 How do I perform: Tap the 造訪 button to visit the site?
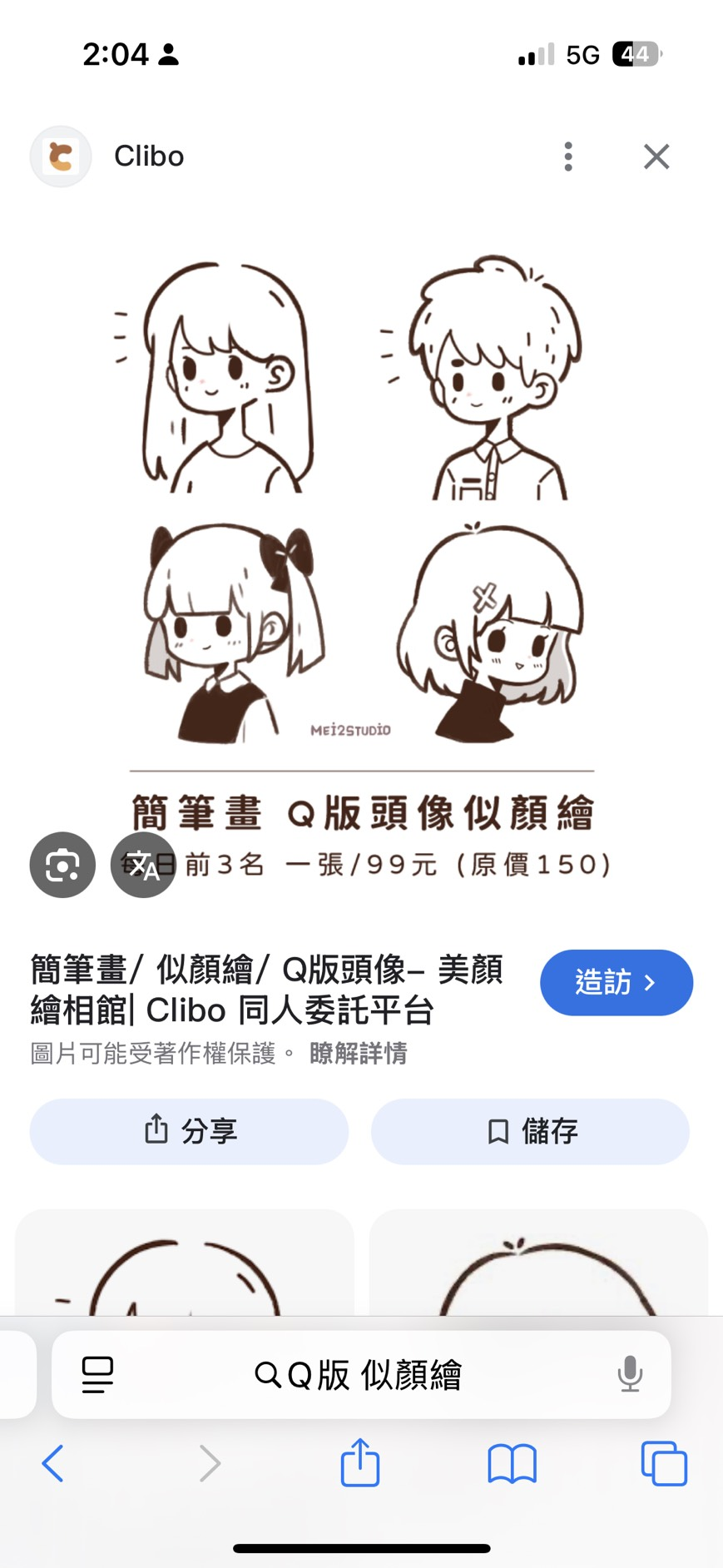[616, 983]
